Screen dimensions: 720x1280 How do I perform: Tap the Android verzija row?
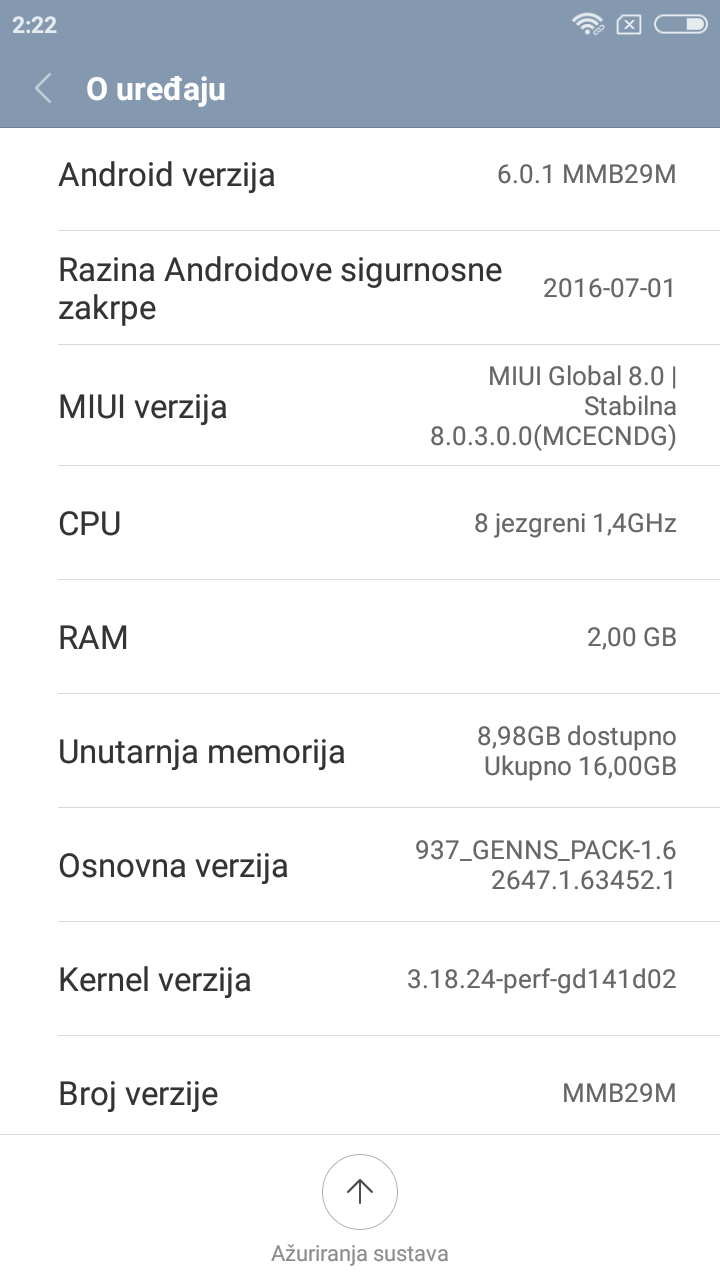360,175
